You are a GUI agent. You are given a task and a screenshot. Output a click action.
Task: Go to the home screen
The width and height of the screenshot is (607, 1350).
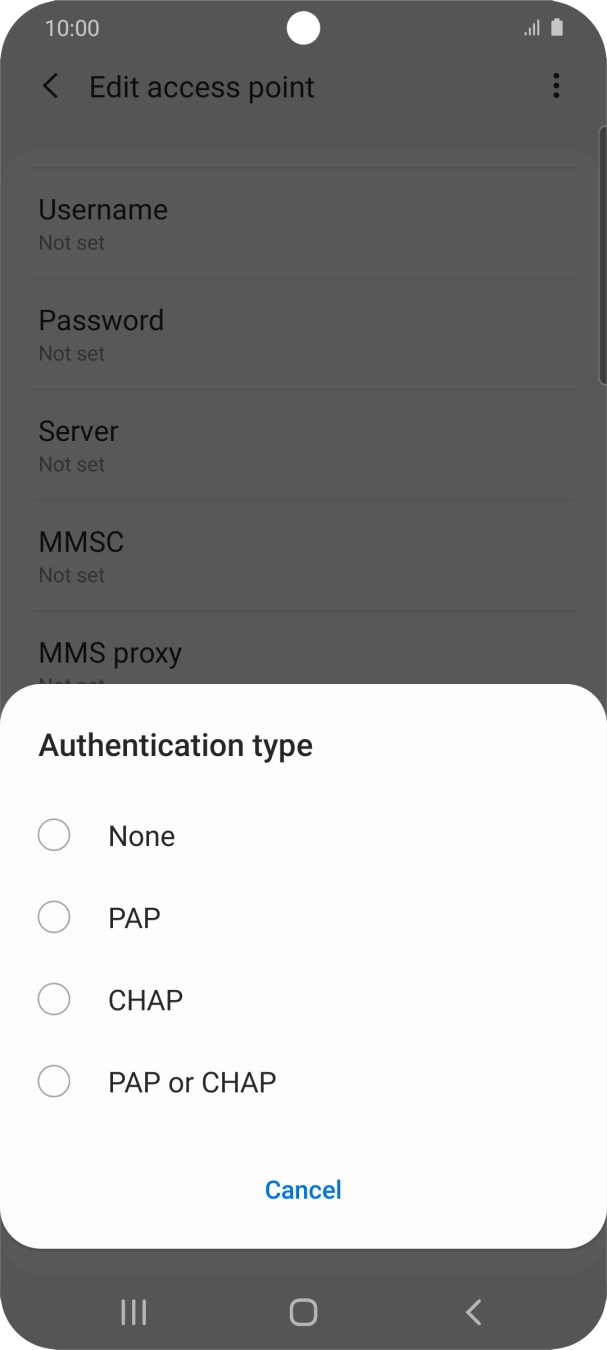pyautogui.click(x=303, y=1312)
